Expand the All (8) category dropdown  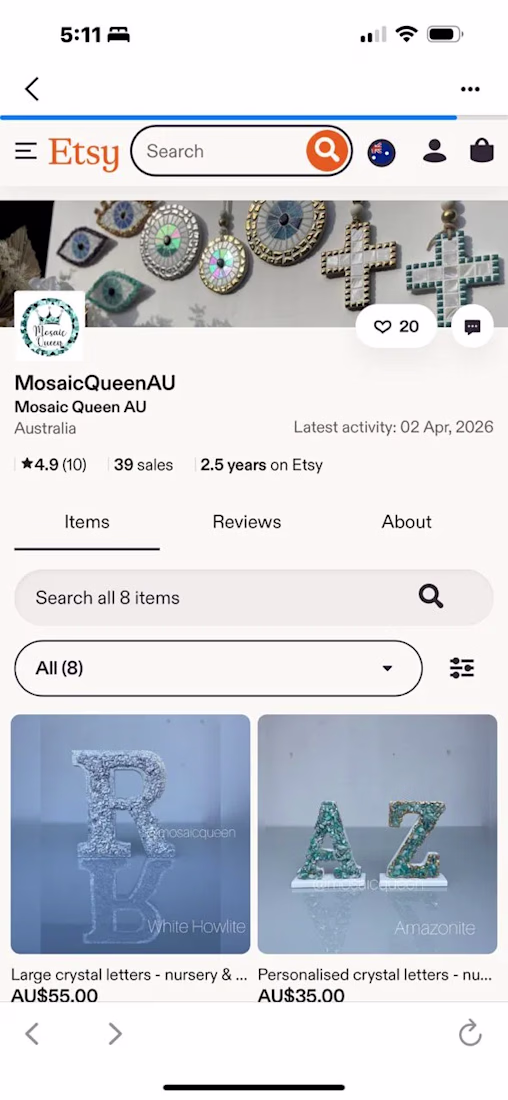[x=218, y=668]
